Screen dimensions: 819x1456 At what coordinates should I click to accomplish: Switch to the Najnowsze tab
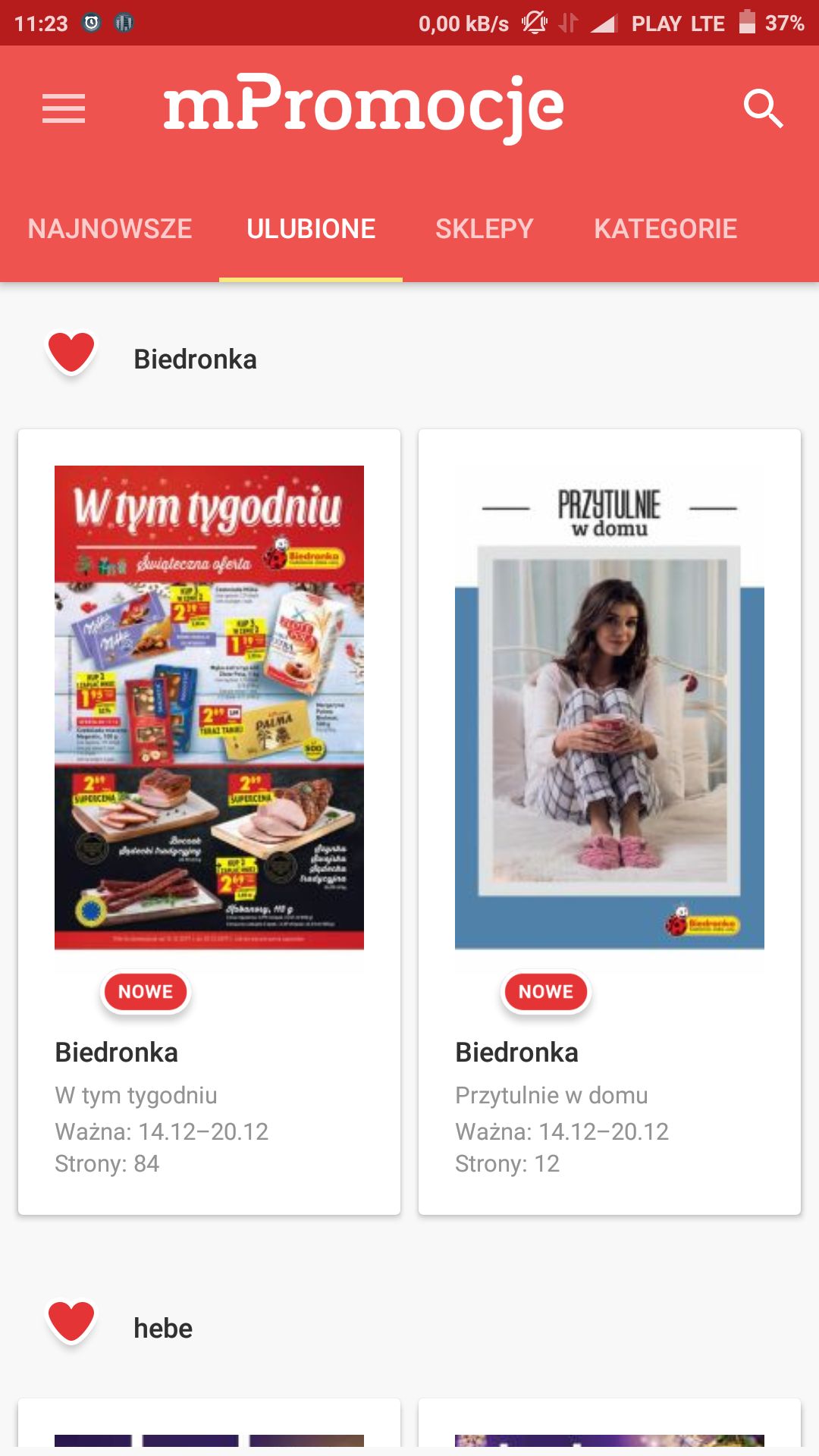pos(110,229)
